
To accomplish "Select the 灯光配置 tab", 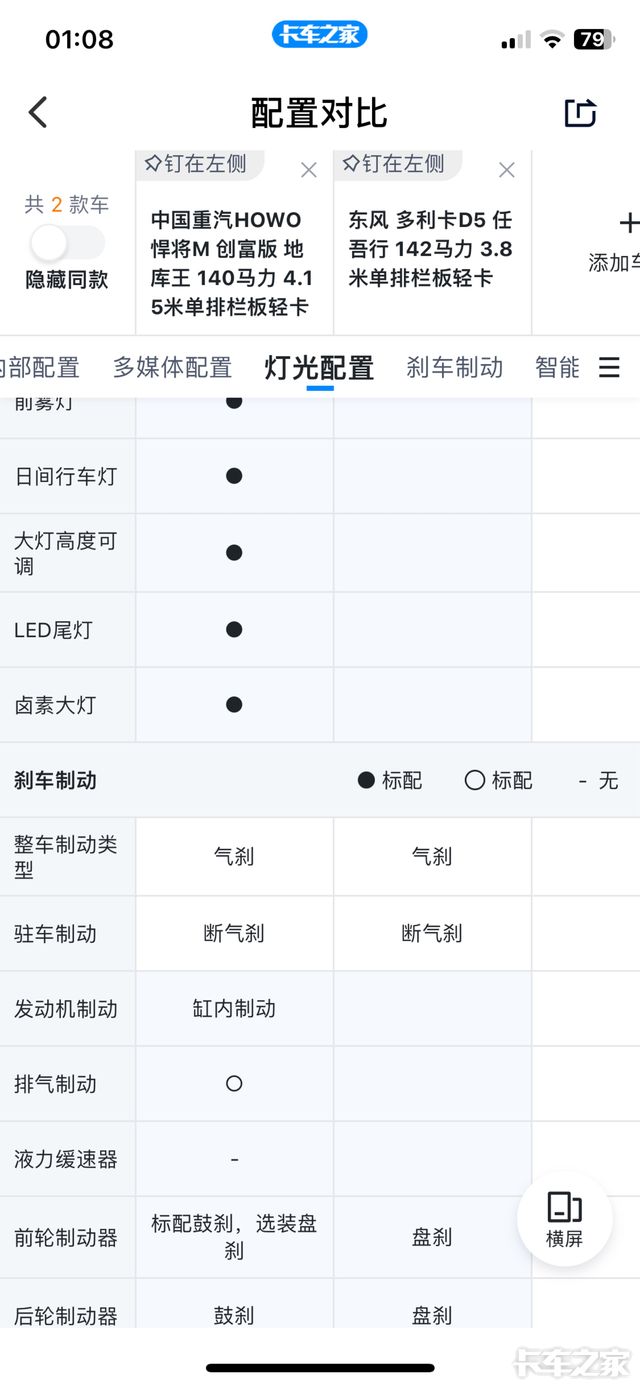I will 319,368.
